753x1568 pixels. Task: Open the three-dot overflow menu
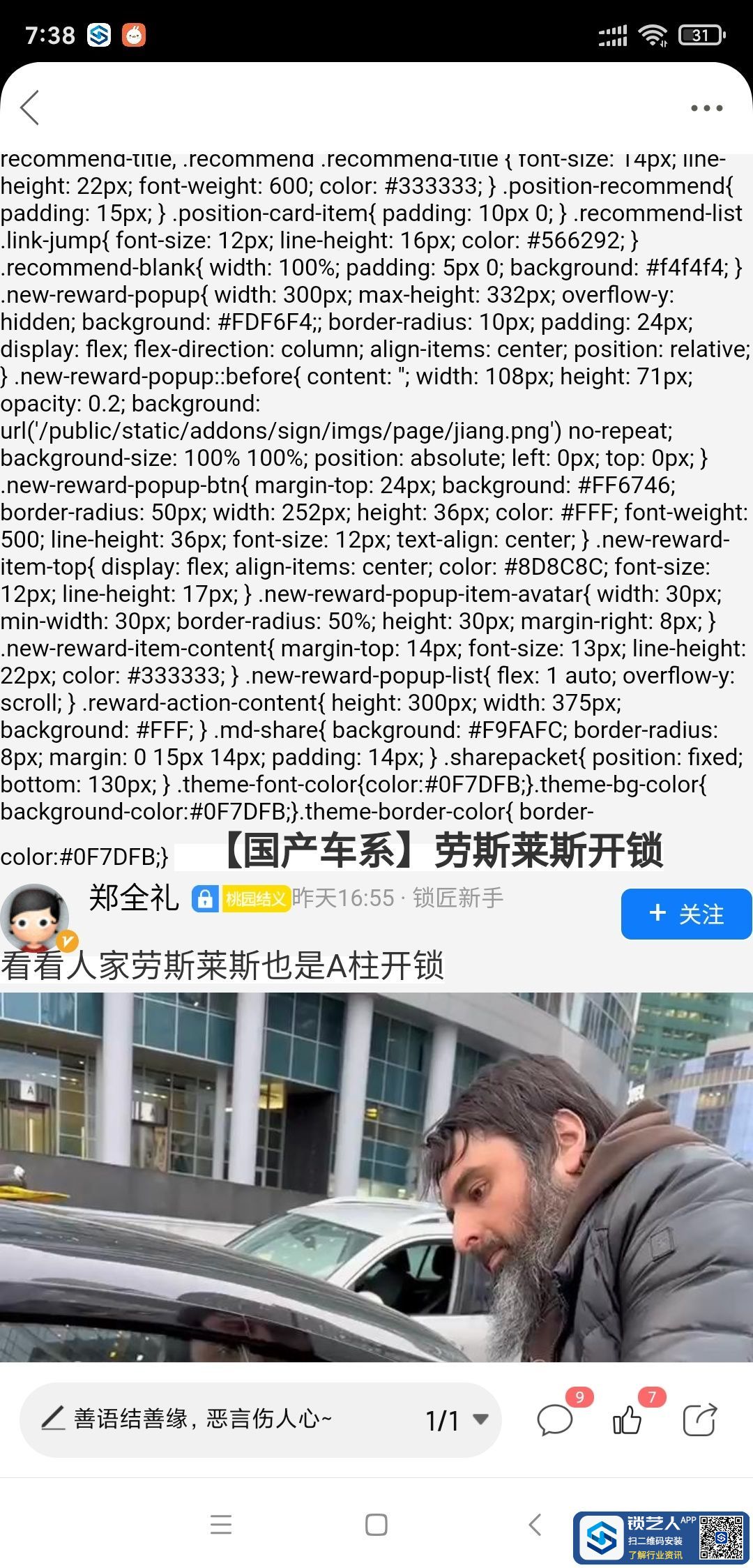[x=706, y=108]
